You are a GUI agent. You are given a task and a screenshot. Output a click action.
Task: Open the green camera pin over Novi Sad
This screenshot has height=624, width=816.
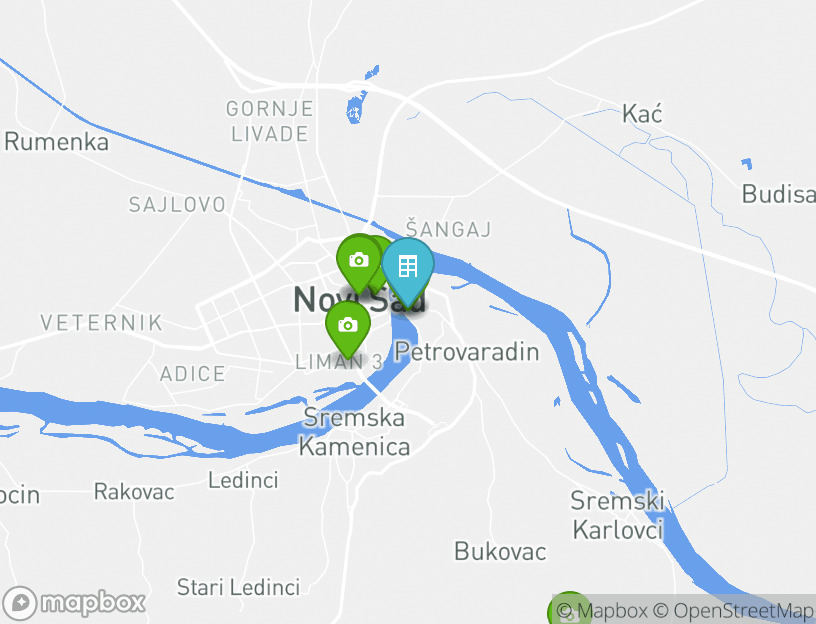[x=358, y=260]
